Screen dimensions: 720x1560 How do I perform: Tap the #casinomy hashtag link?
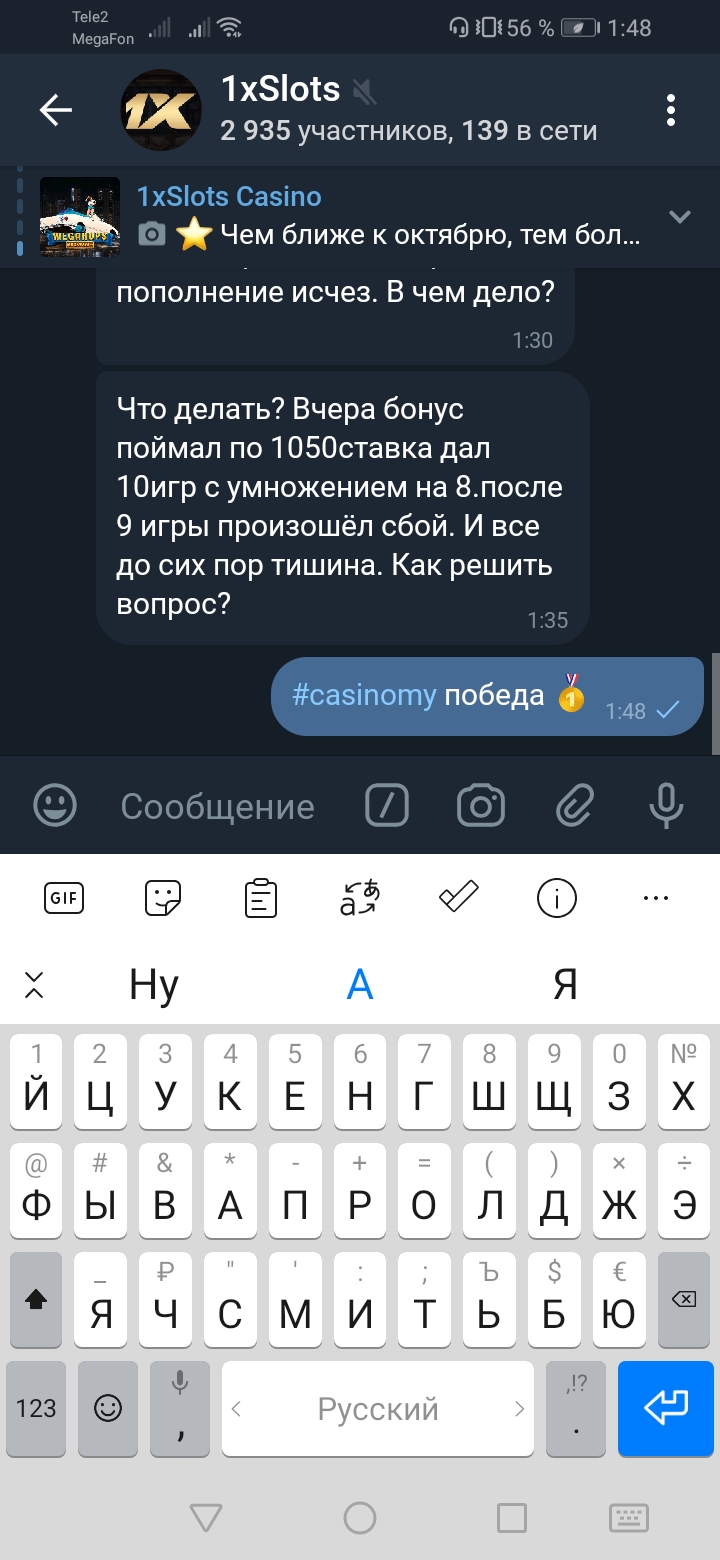point(364,695)
